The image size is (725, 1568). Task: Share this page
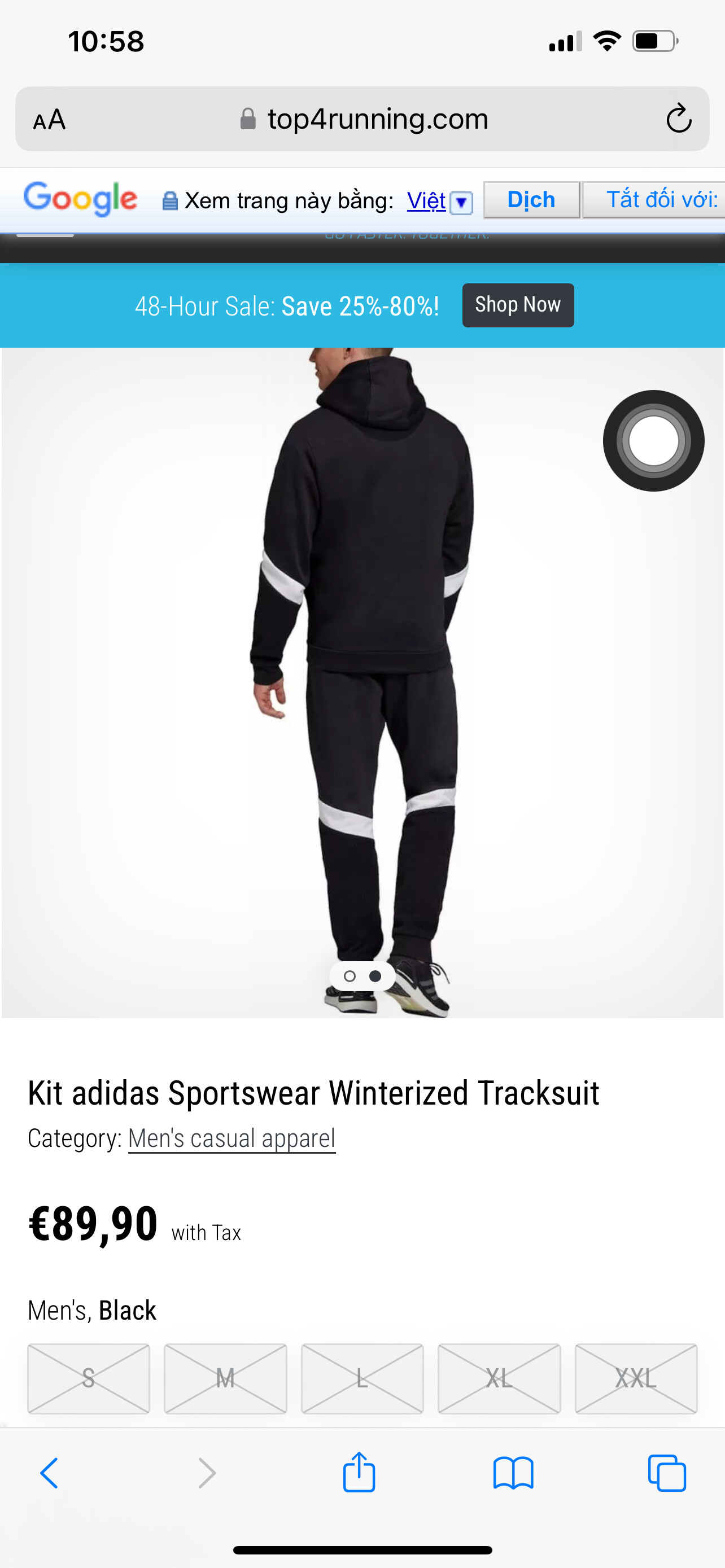click(x=359, y=1472)
